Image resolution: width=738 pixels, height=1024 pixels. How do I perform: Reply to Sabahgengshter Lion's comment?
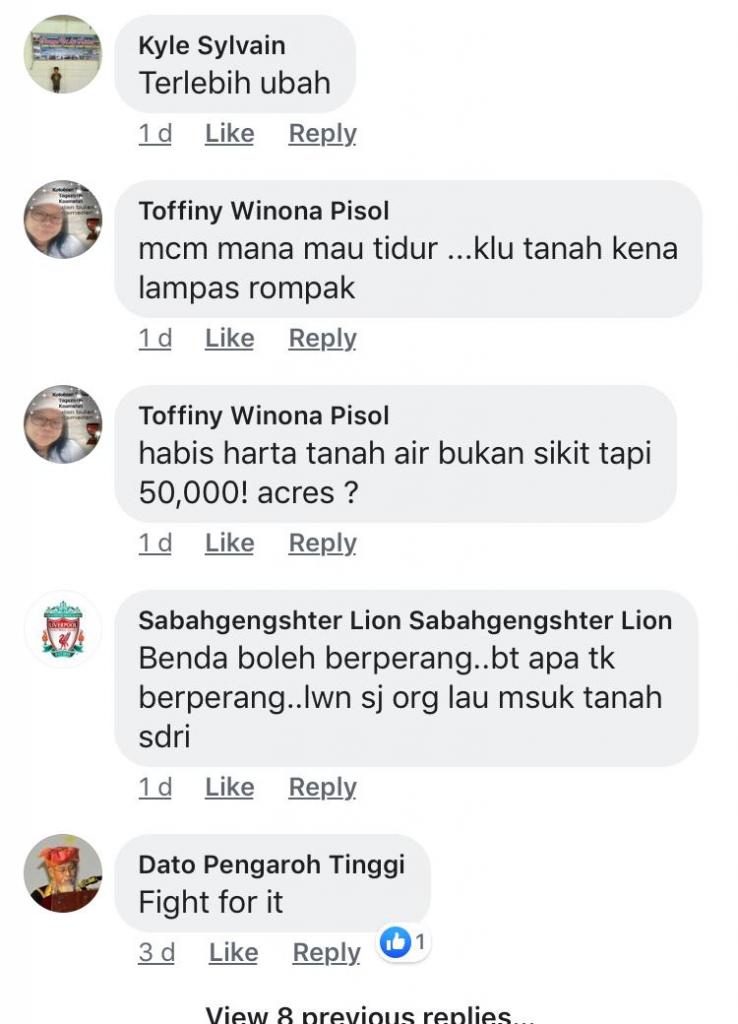[322, 788]
